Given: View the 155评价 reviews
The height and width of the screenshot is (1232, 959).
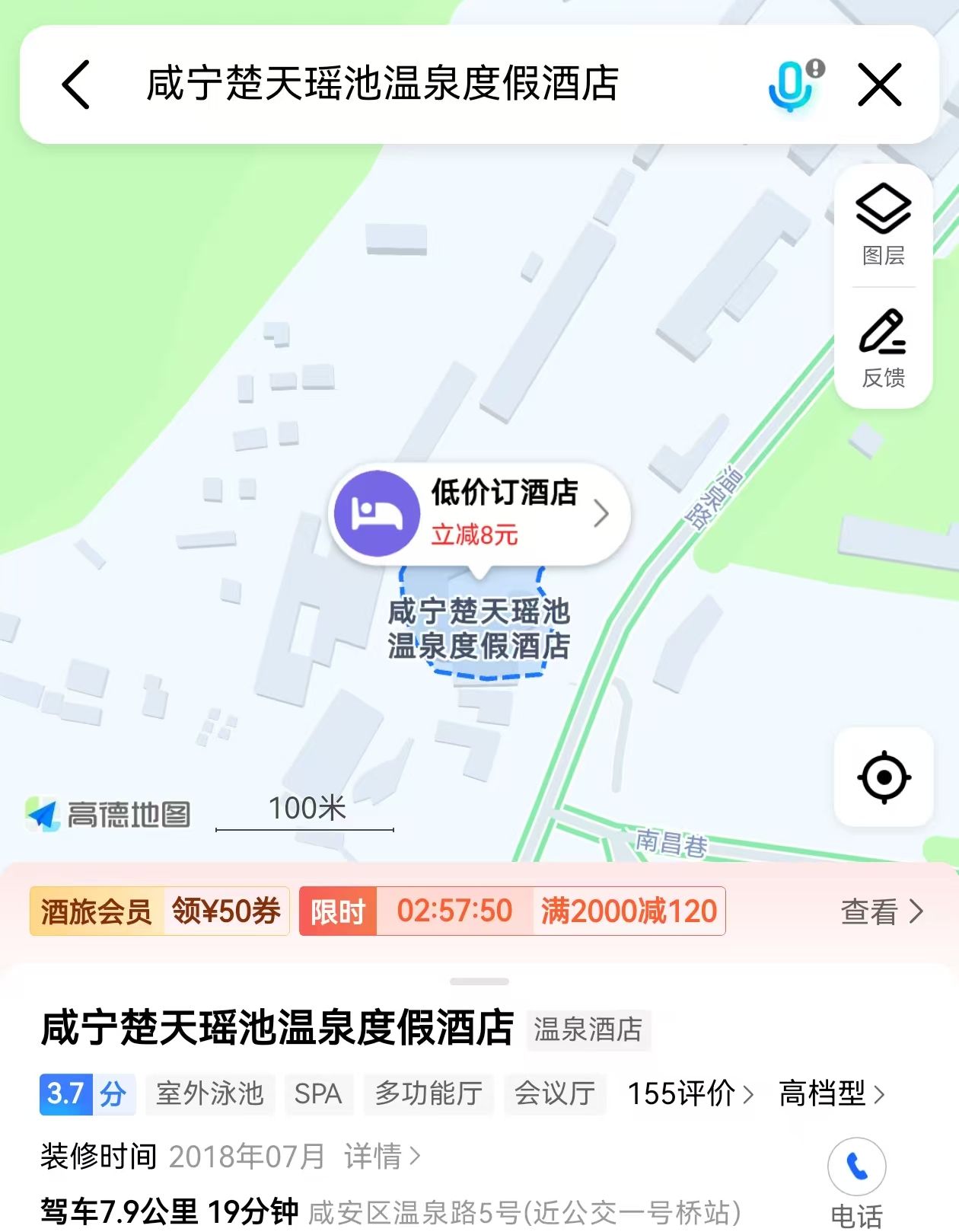Looking at the screenshot, I should [690, 1094].
